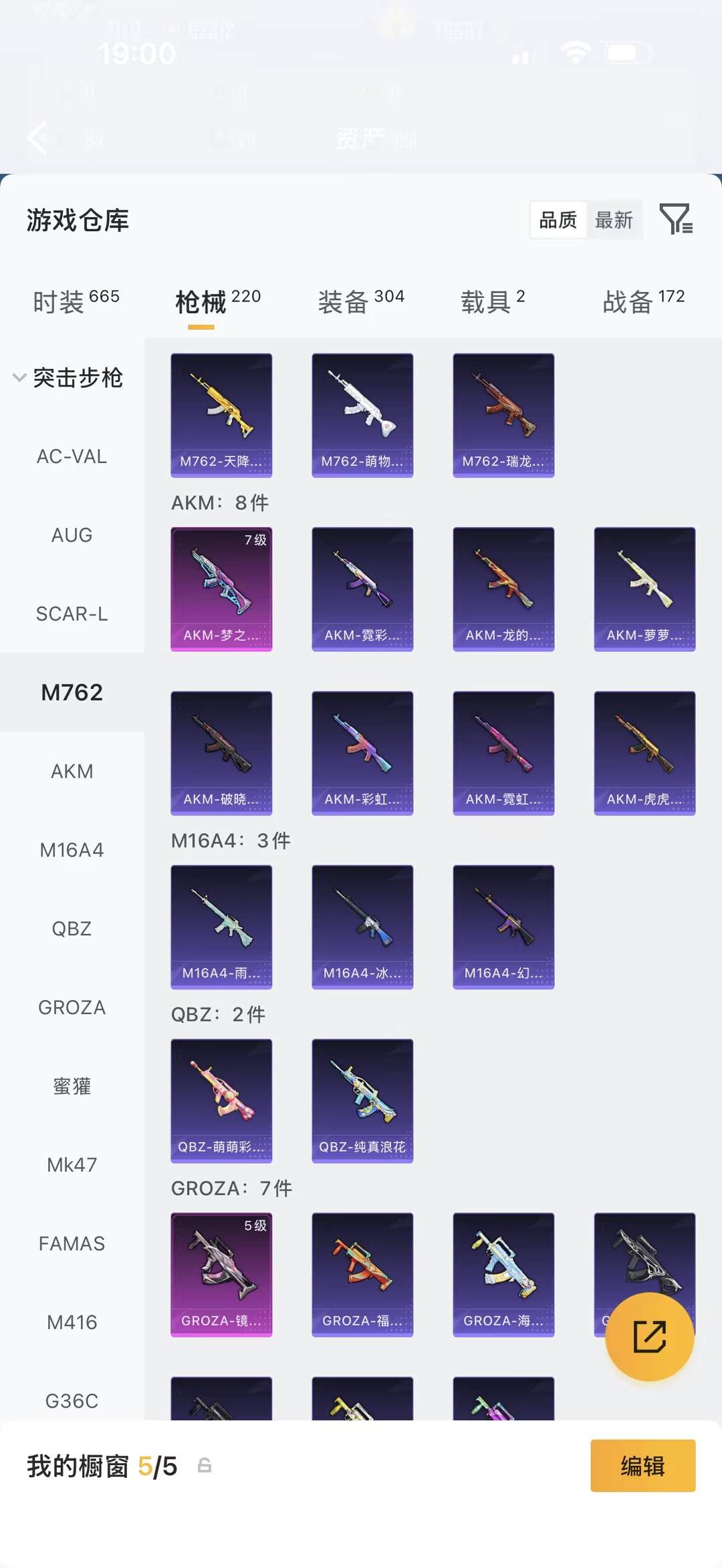Switch to the 装备 tab
This screenshot has width=722, height=1568.
coord(360,301)
